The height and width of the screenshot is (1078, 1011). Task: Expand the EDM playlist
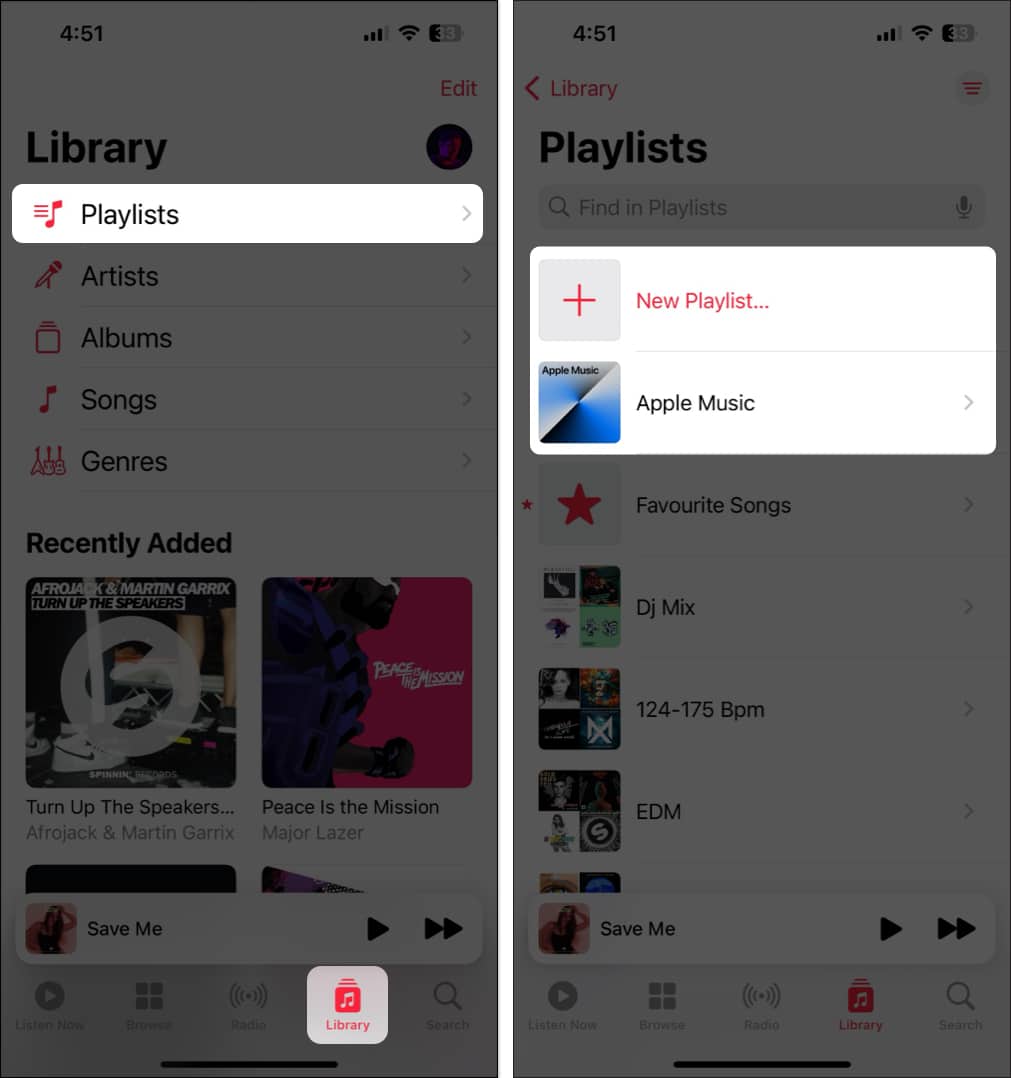pyautogui.click(x=763, y=811)
